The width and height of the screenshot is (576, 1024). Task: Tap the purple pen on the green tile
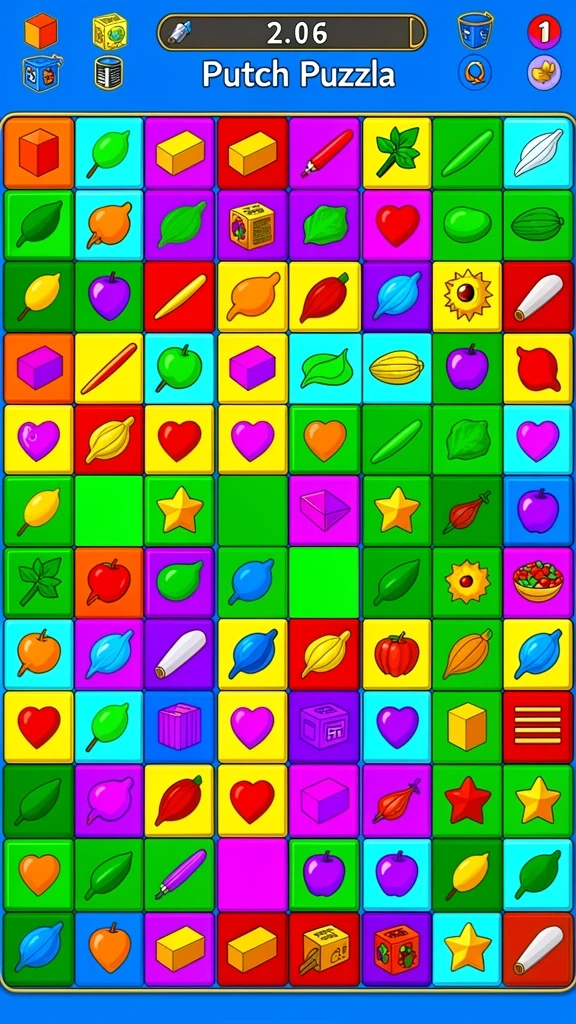click(180, 874)
